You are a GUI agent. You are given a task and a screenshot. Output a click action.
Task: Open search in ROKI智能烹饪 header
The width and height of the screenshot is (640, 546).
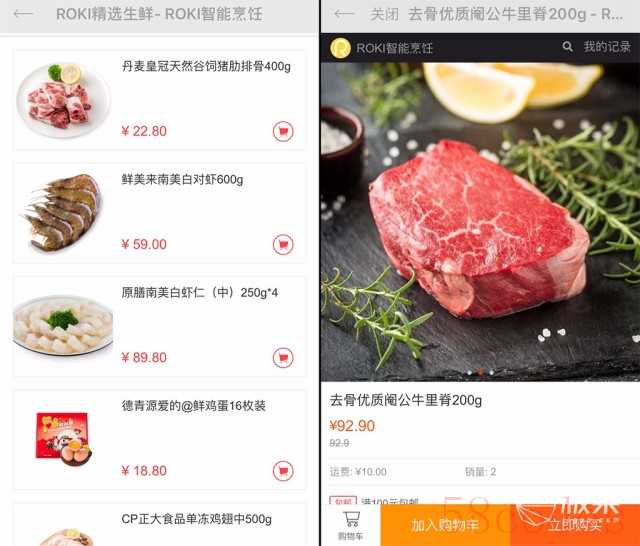[x=568, y=47]
